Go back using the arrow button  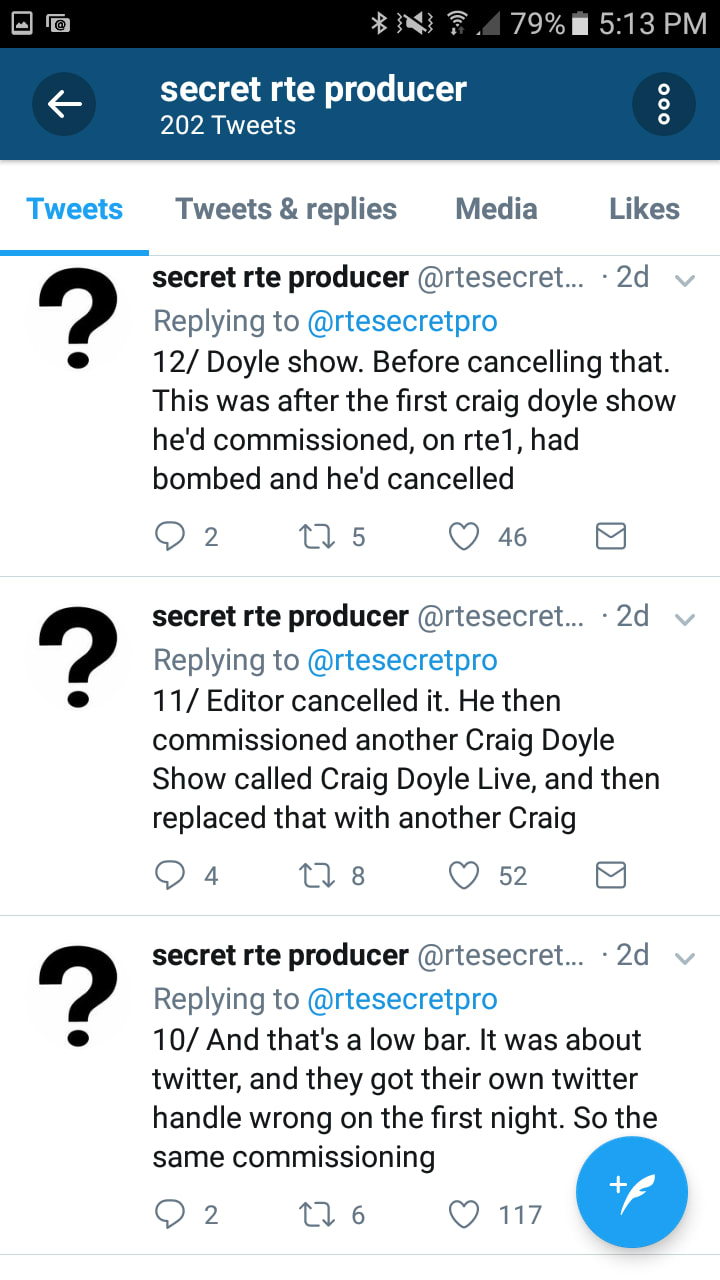(x=64, y=104)
